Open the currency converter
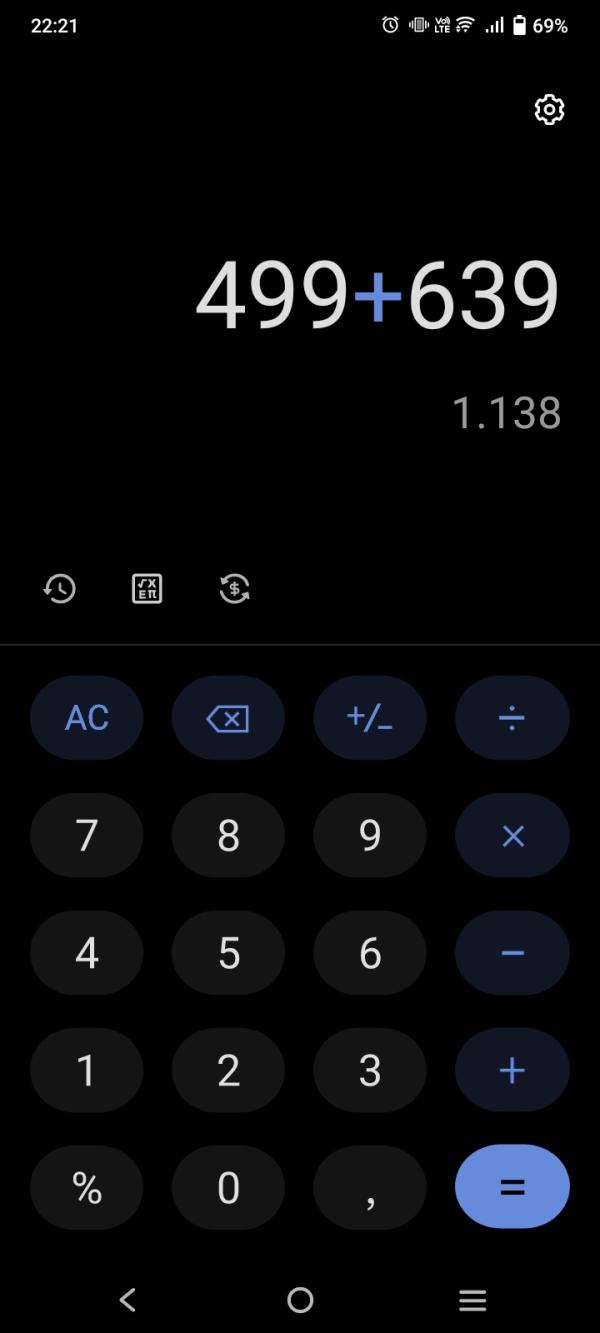 [x=234, y=589]
